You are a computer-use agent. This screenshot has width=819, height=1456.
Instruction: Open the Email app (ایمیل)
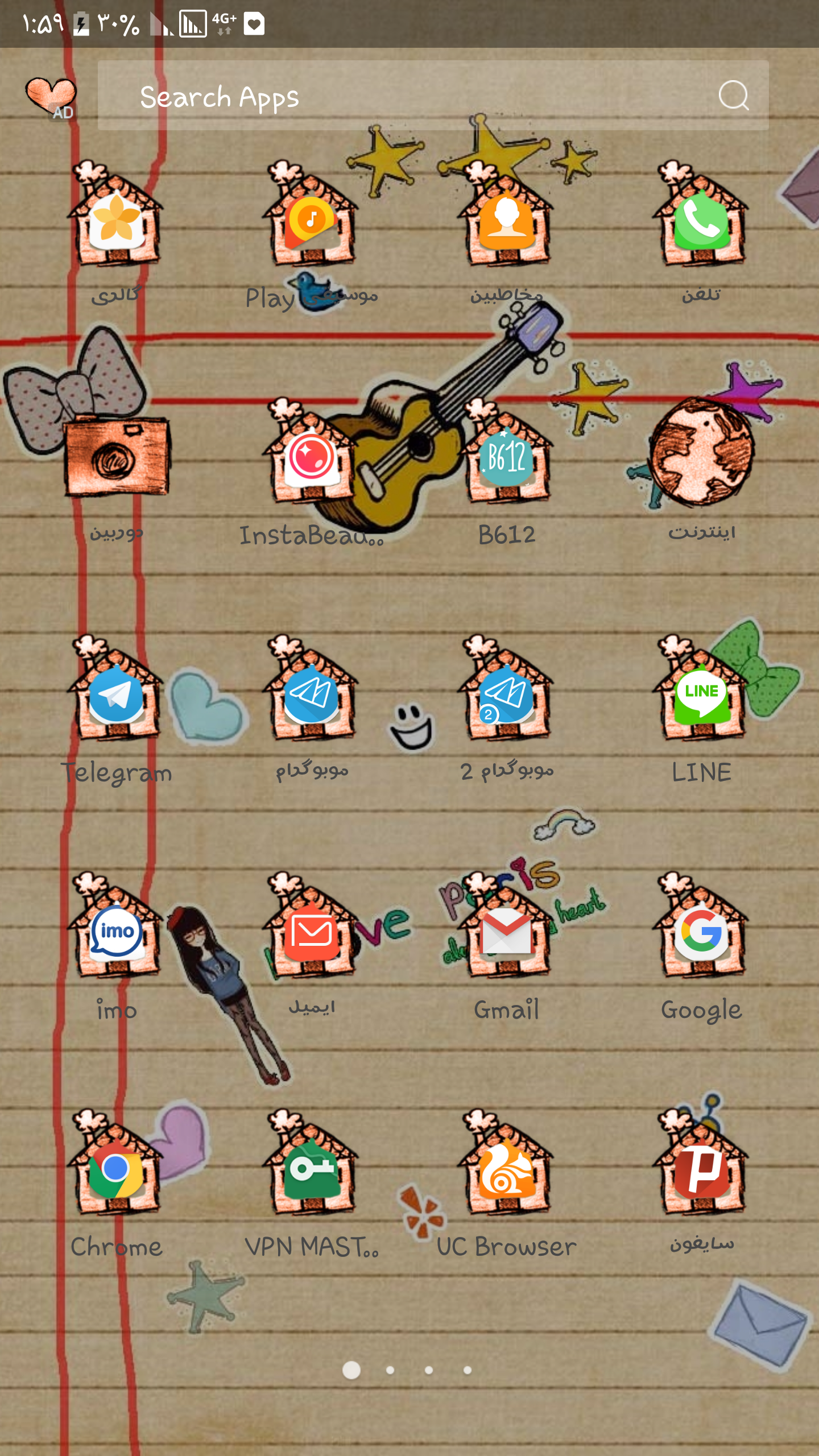311,933
